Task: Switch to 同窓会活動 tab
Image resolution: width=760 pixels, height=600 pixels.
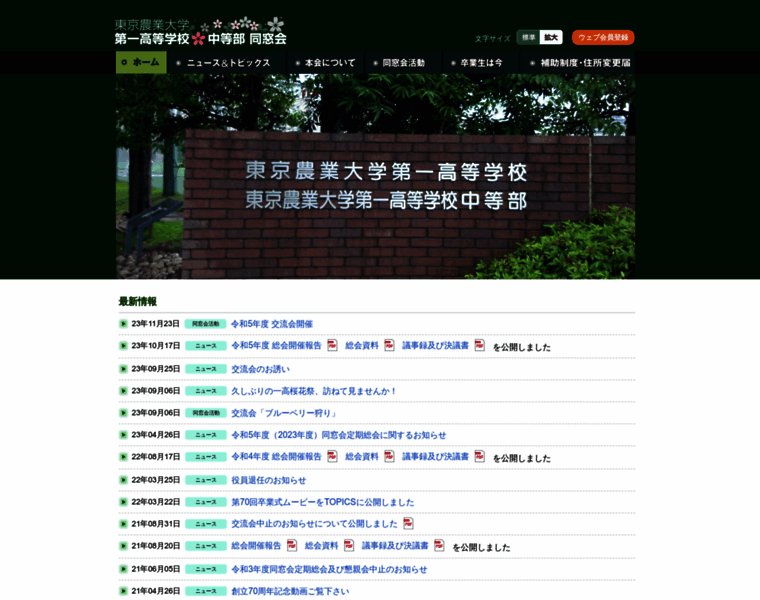Action: (399, 62)
